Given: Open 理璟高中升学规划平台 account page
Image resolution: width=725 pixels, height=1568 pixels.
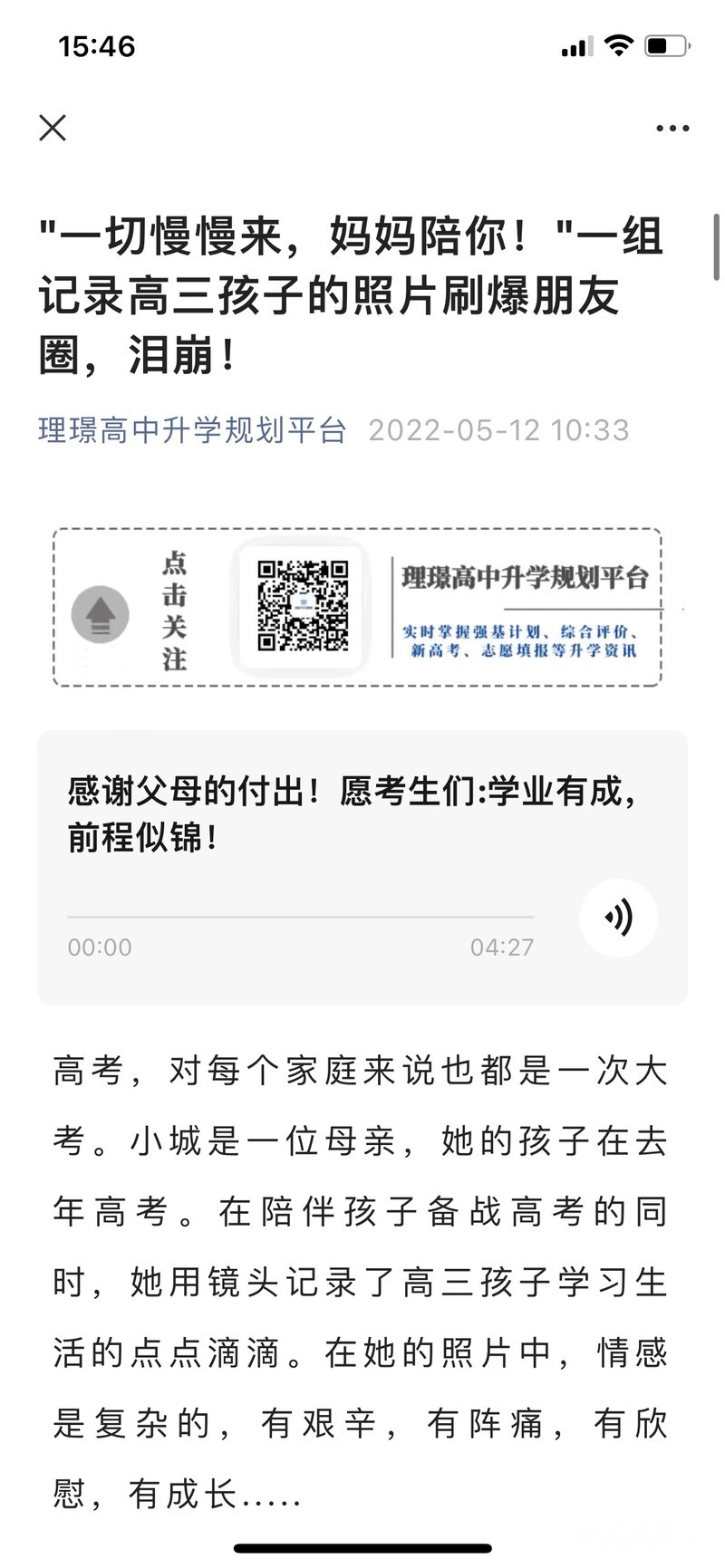Looking at the screenshot, I should pos(192,429).
